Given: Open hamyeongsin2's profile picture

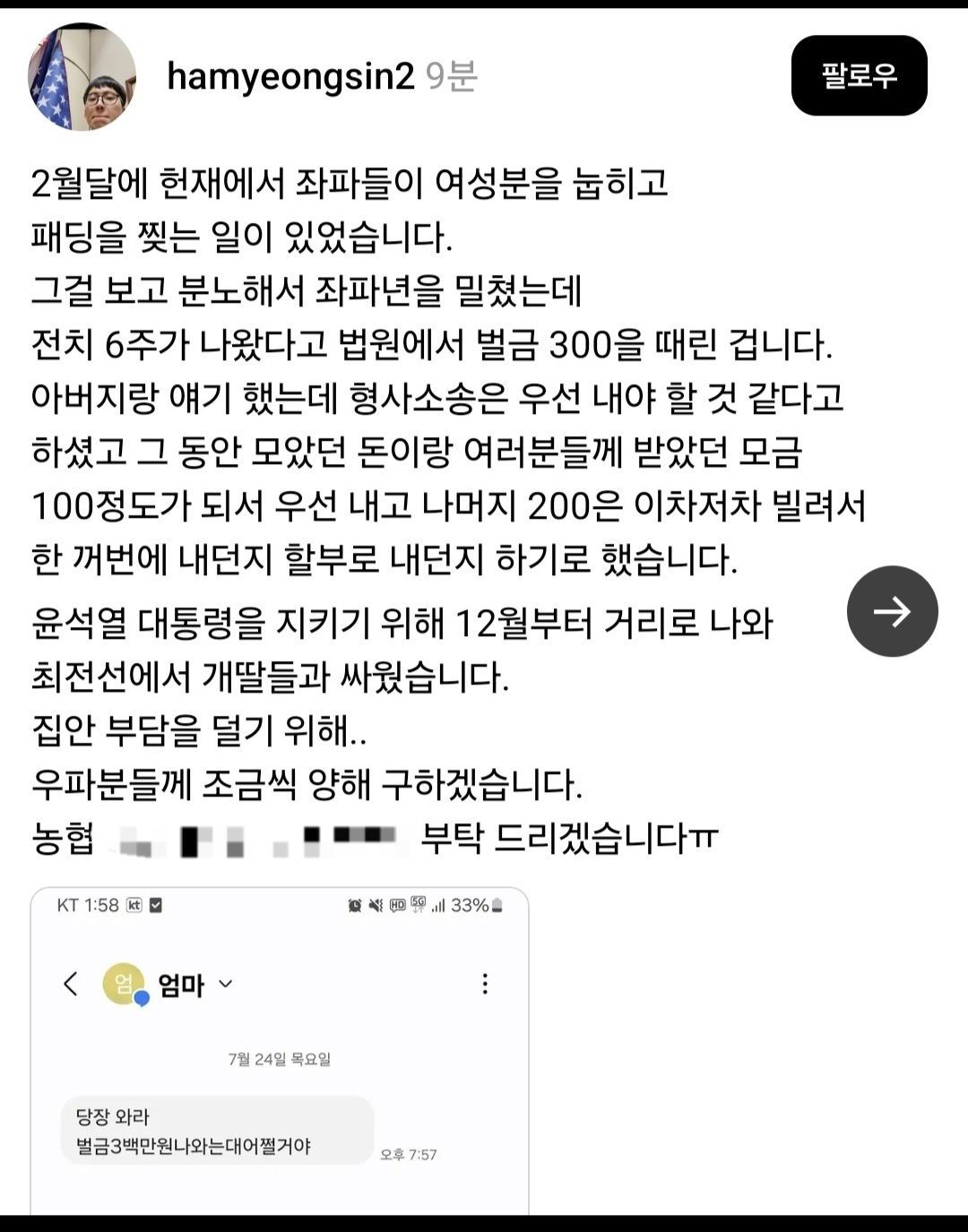Looking at the screenshot, I should (82, 77).
